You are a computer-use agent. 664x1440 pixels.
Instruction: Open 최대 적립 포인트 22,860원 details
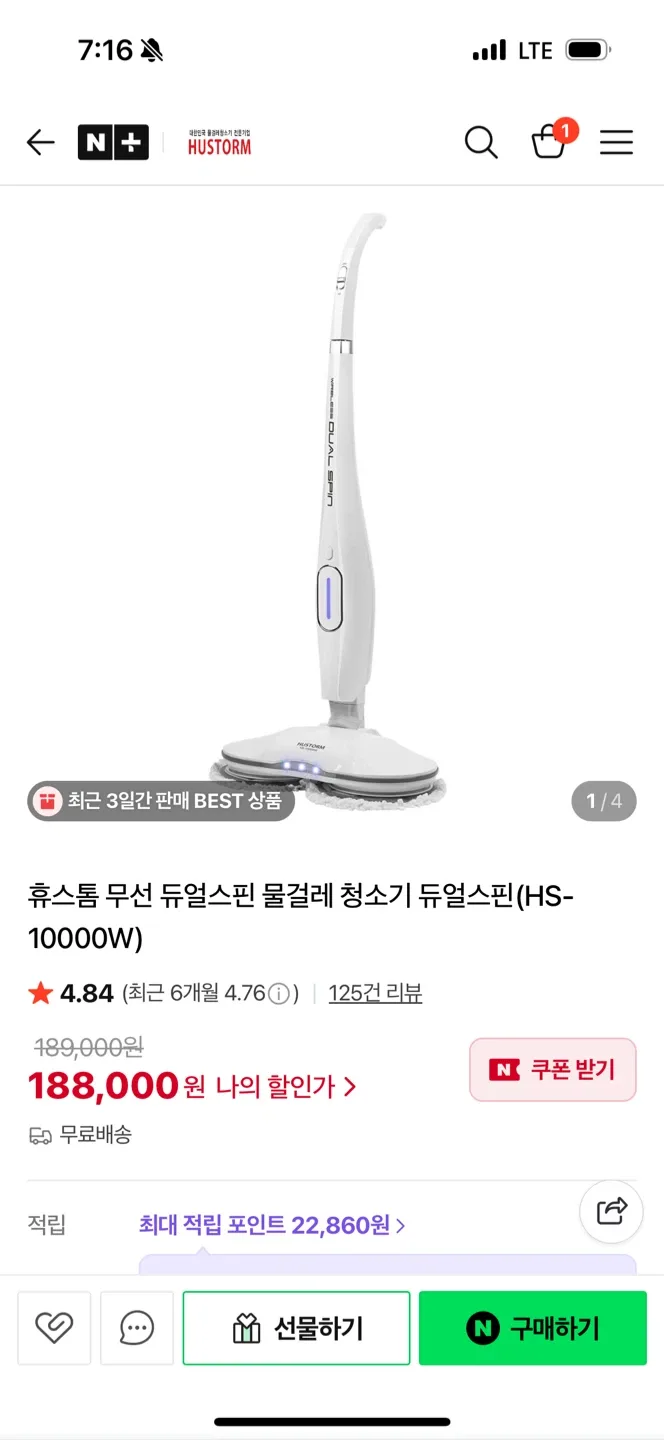pyautogui.click(x=272, y=1225)
